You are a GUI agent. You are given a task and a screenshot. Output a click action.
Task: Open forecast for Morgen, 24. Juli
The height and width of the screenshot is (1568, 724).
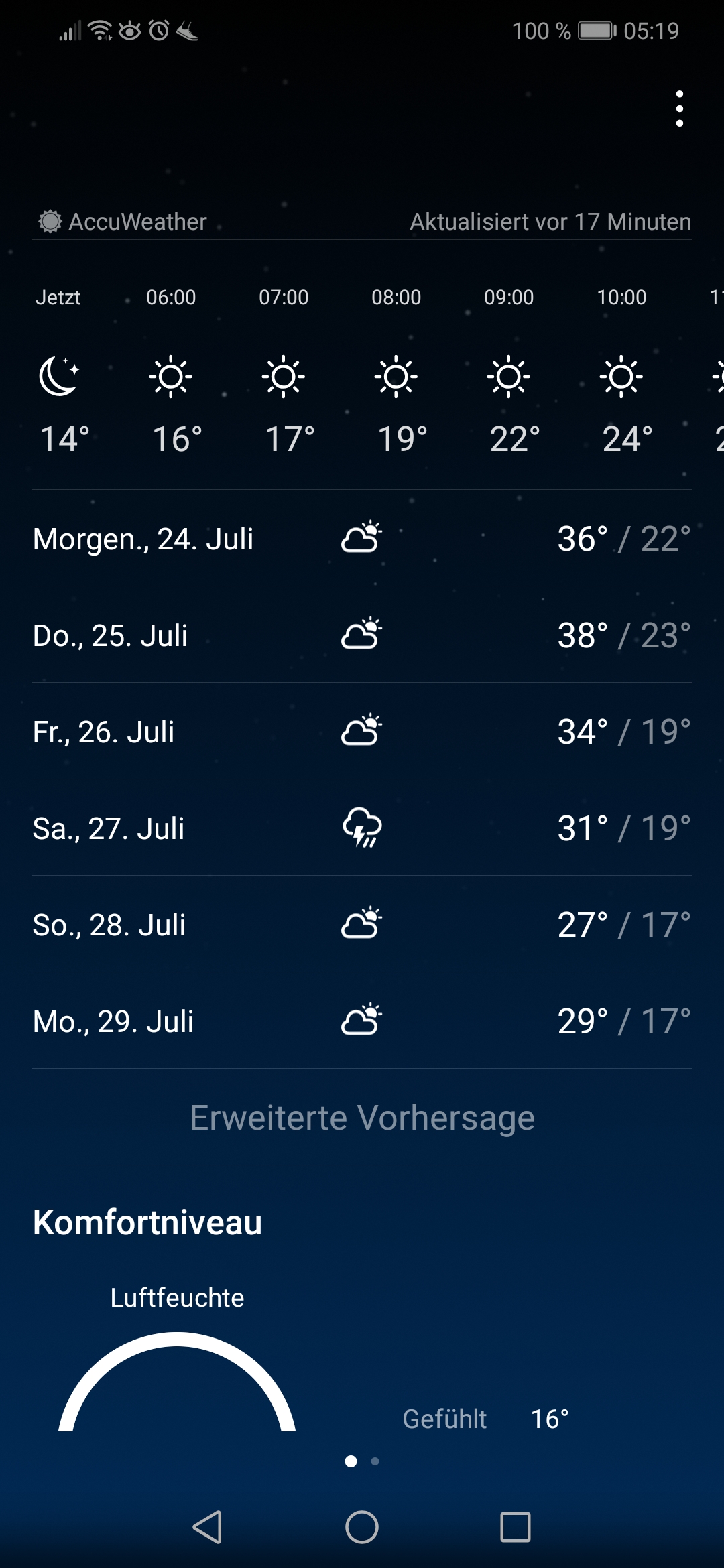(x=362, y=538)
